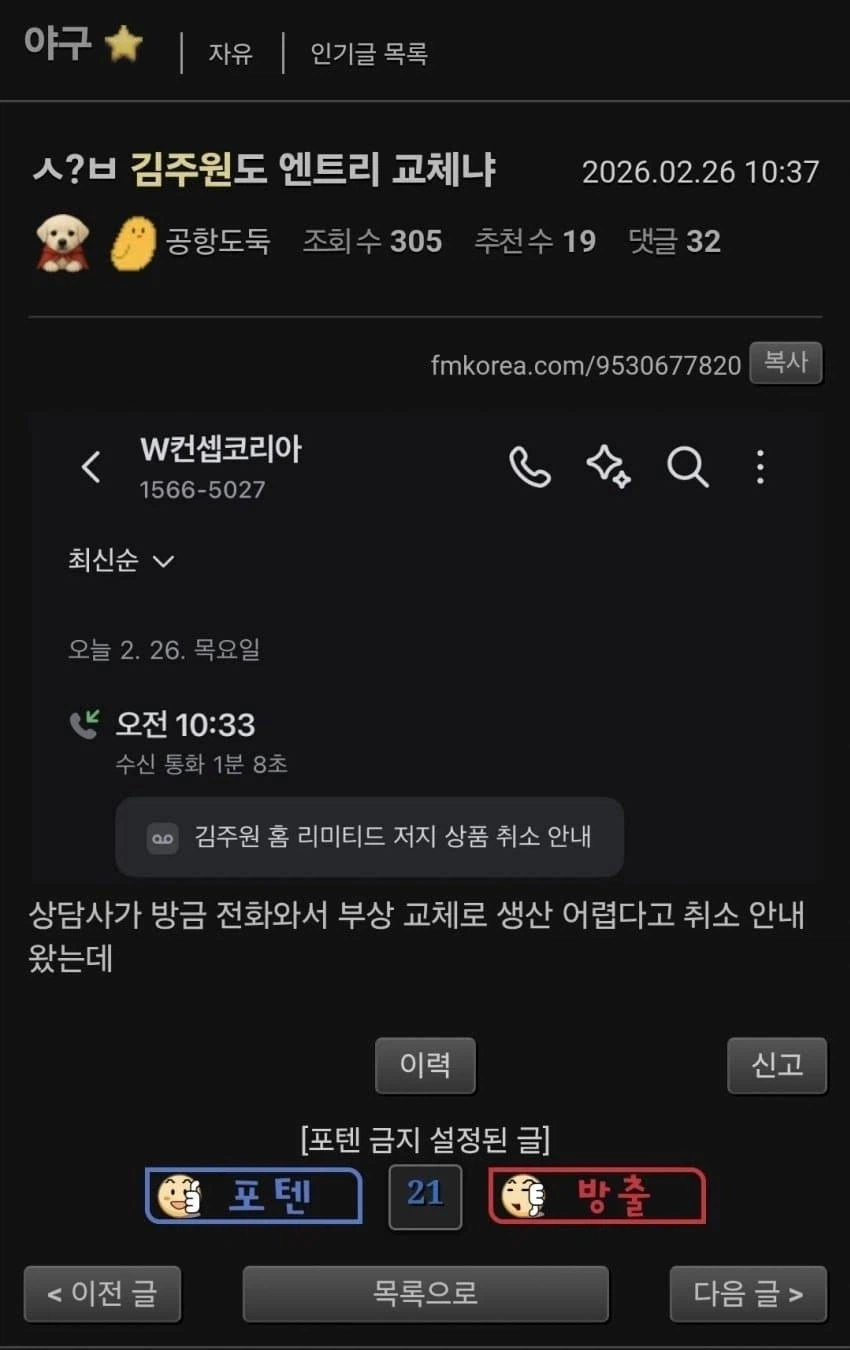
Task: Tap the incoming call arrow icon by 오전 10:33
Action: [x=84, y=723]
